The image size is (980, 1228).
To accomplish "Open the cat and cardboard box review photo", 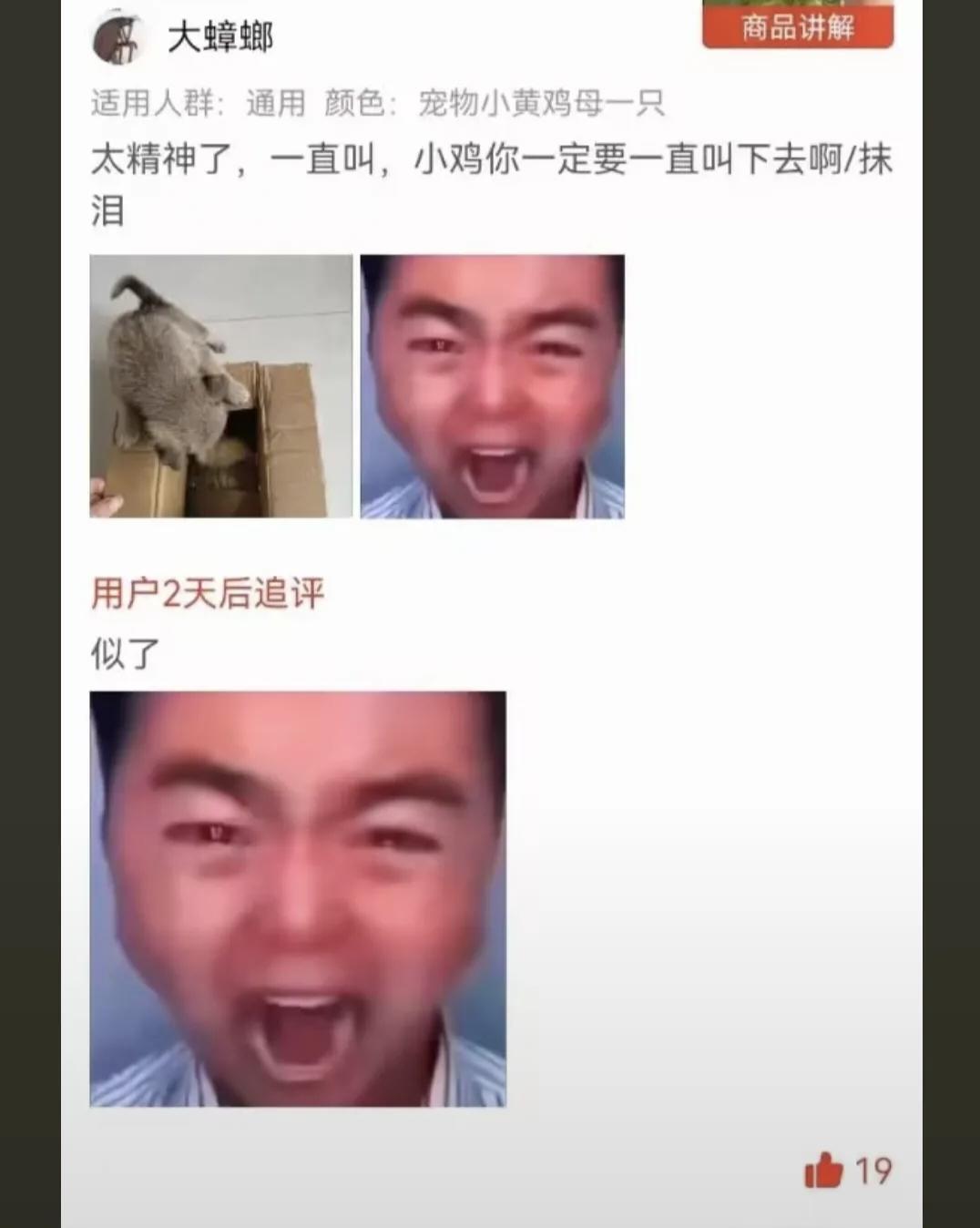I will 220,386.
